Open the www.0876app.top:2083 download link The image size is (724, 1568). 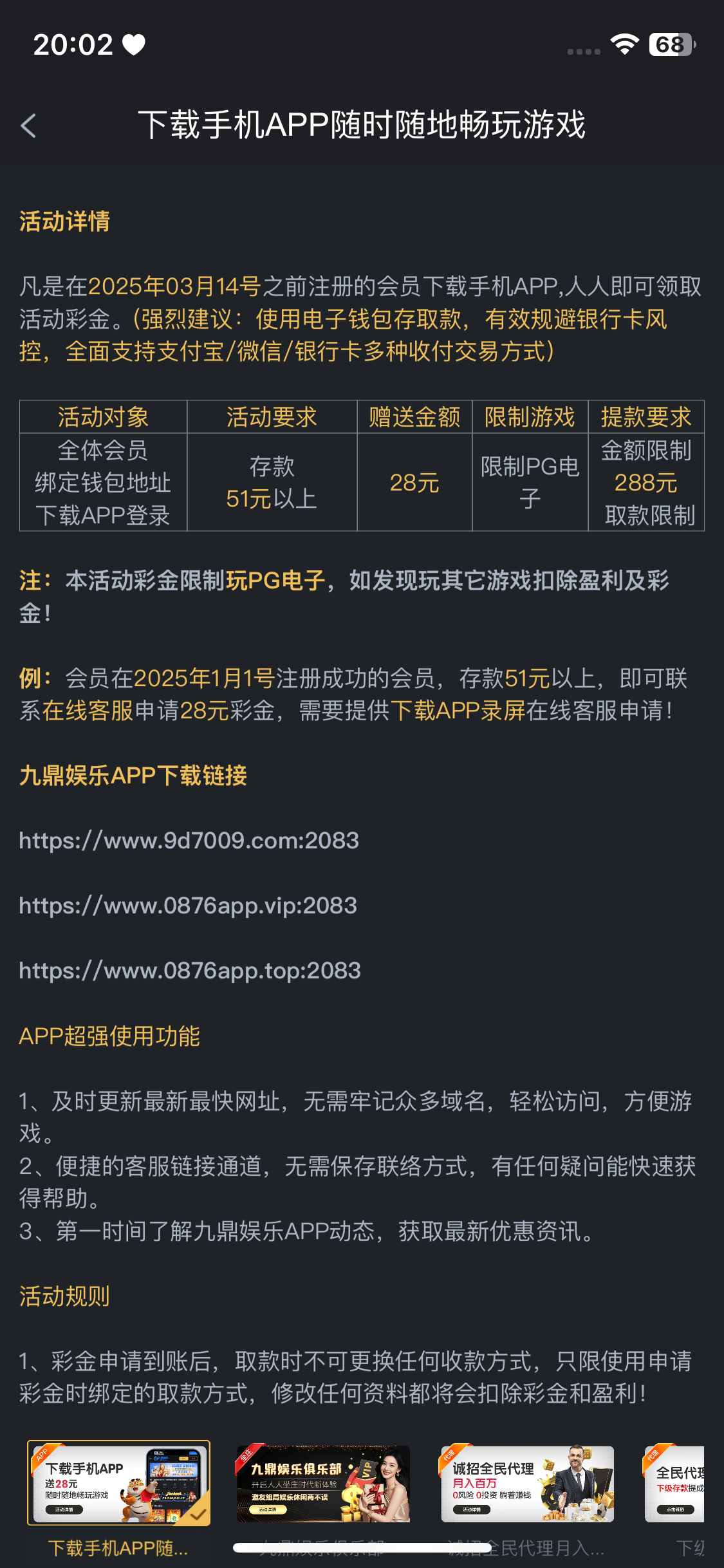coord(190,971)
